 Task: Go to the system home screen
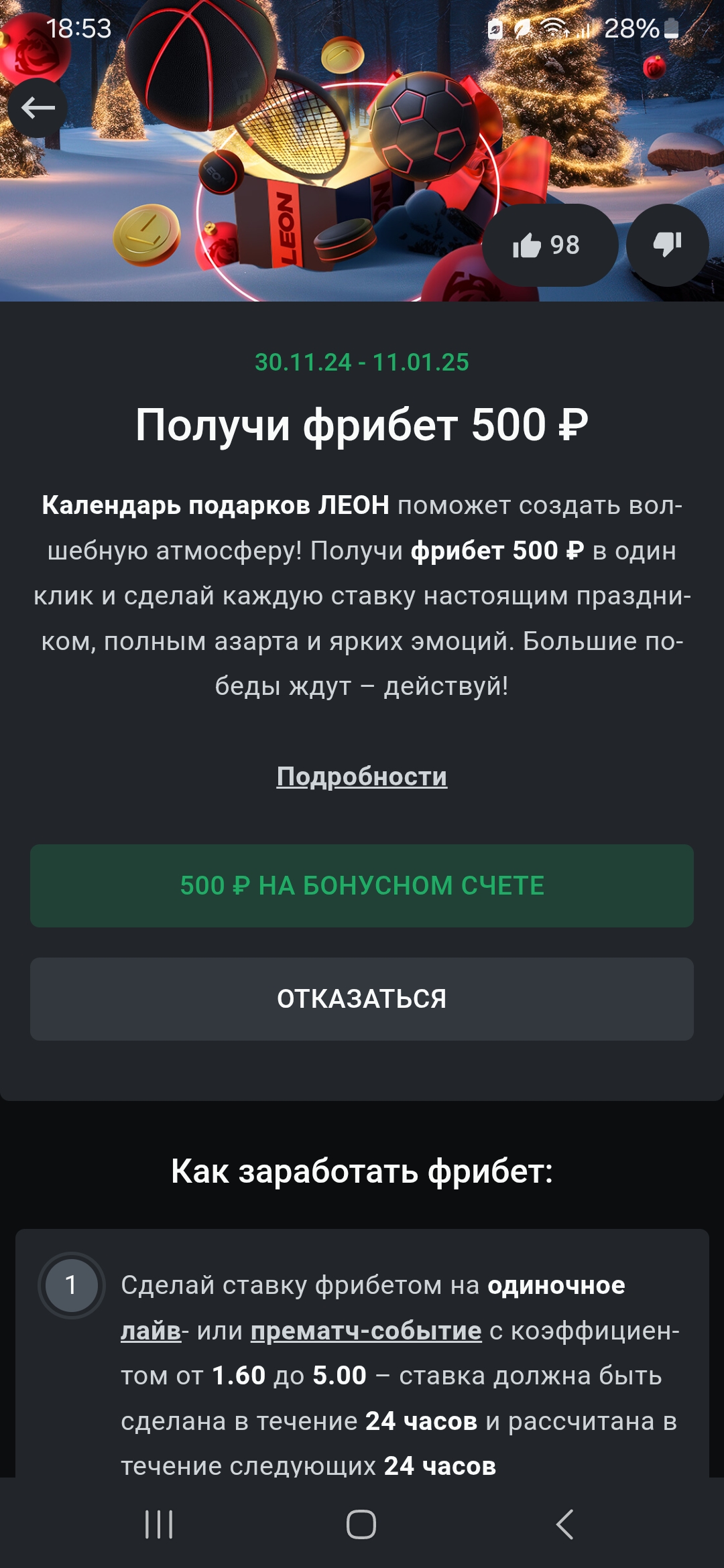(361, 1524)
